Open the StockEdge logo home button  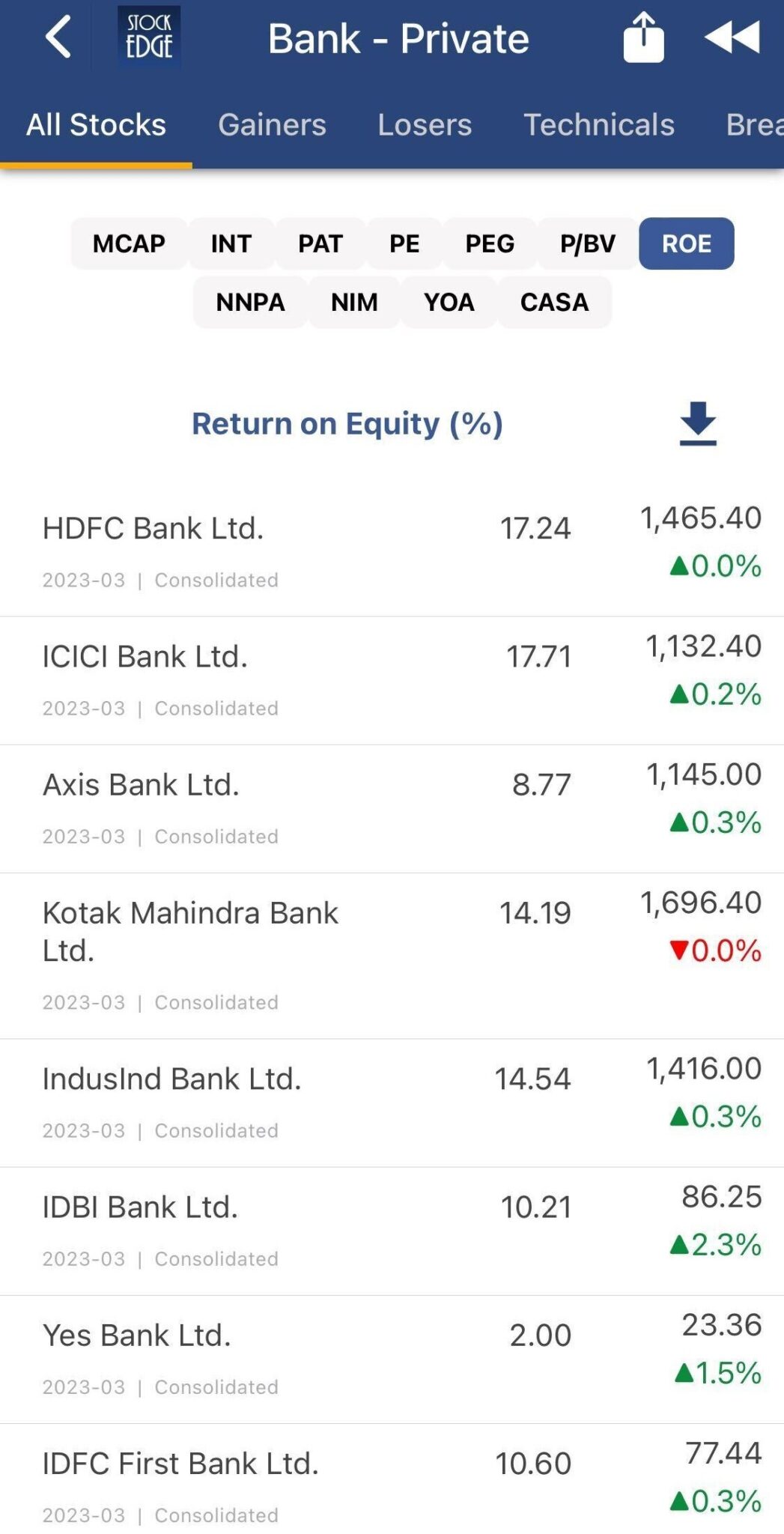point(149,37)
